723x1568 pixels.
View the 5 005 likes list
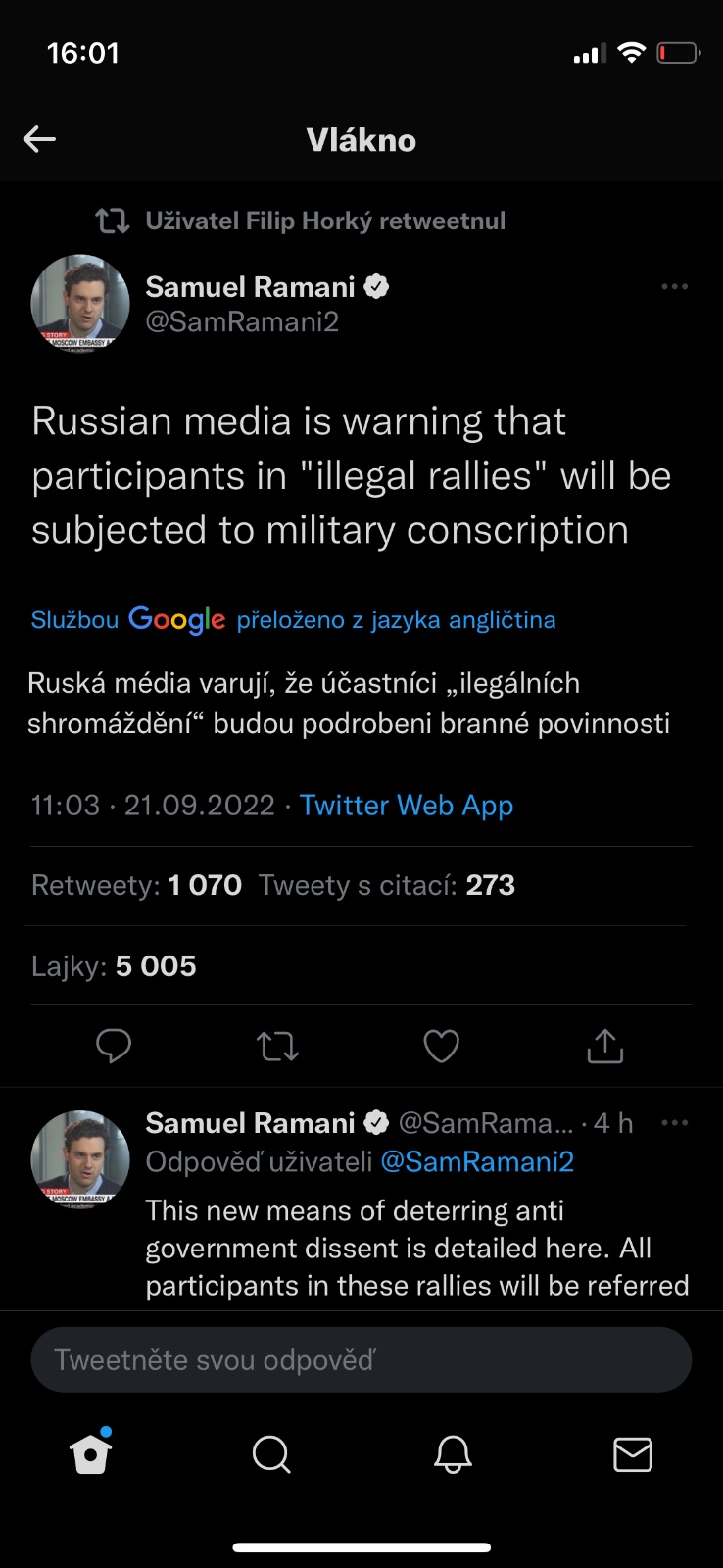pos(115,966)
